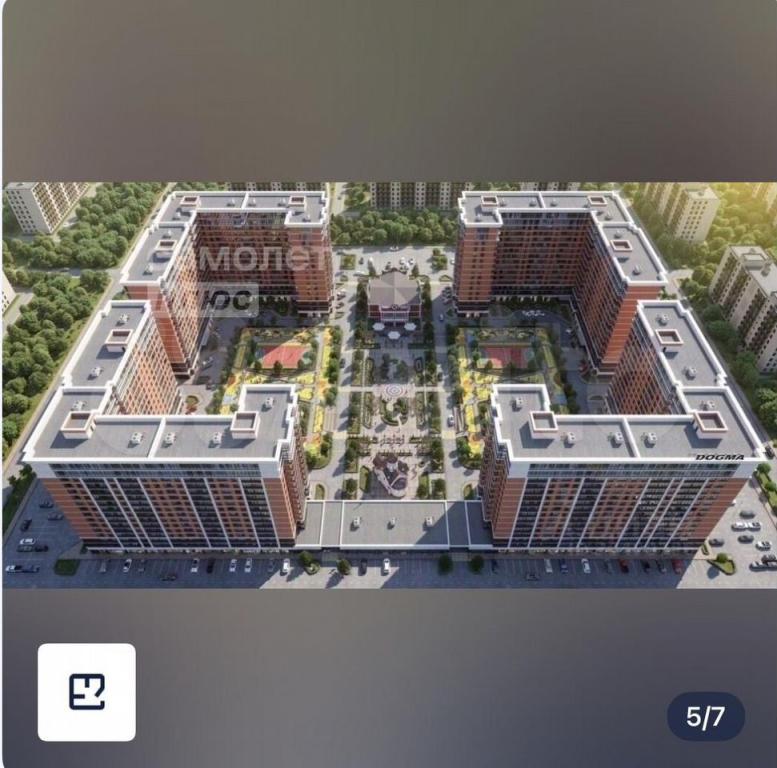Screen dimensions: 777x768
Task: Open the floor plan layout button
Action: click(x=87, y=692)
